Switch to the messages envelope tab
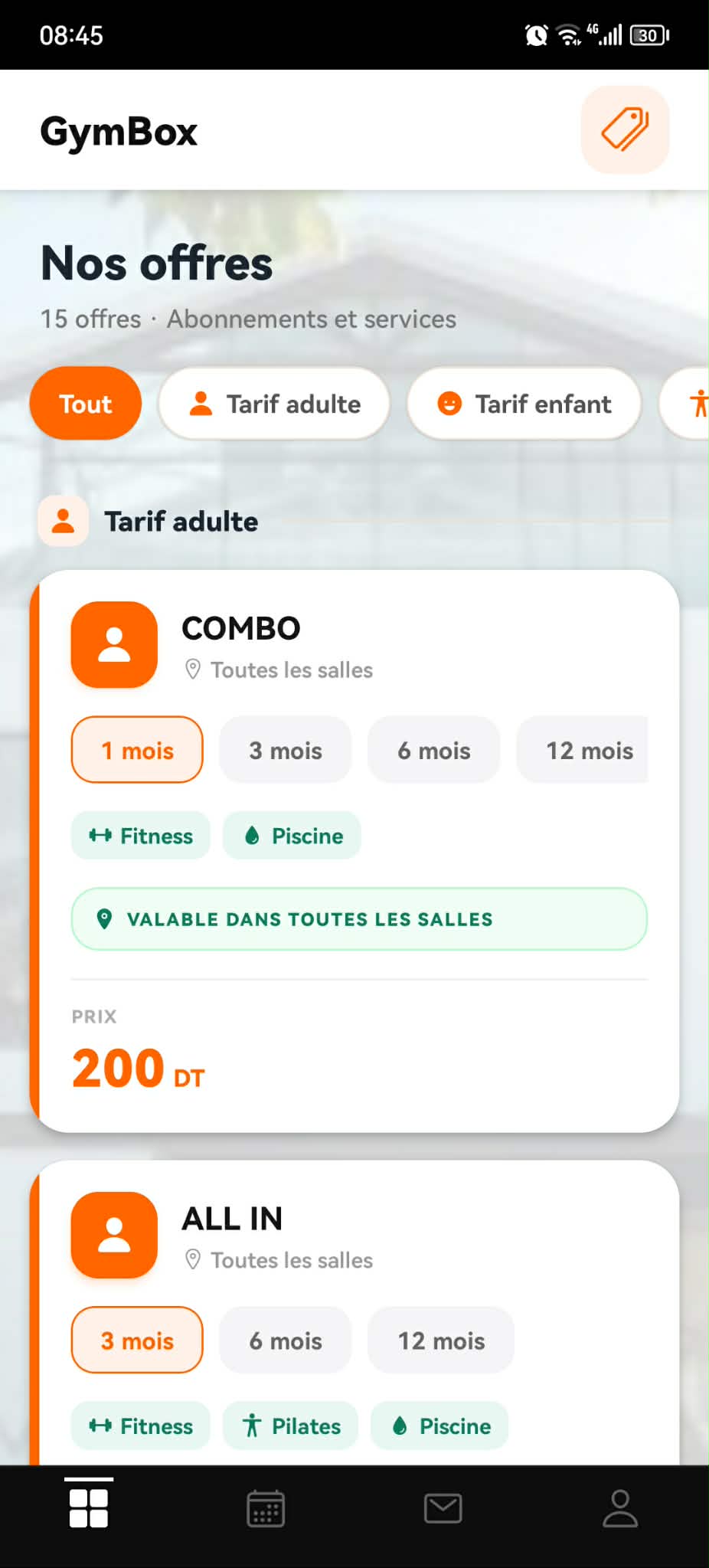This screenshot has width=709, height=1568. click(x=443, y=1509)
